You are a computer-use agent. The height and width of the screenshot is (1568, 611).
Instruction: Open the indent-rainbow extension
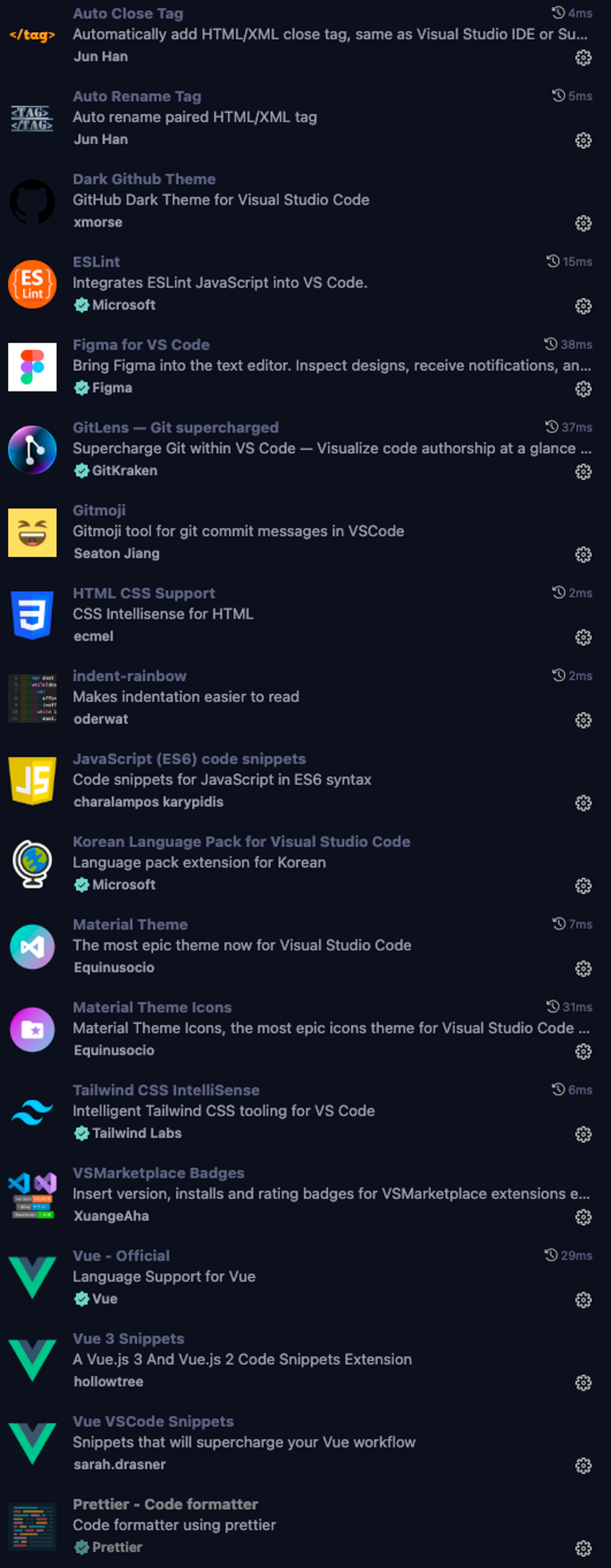(130, 676)
